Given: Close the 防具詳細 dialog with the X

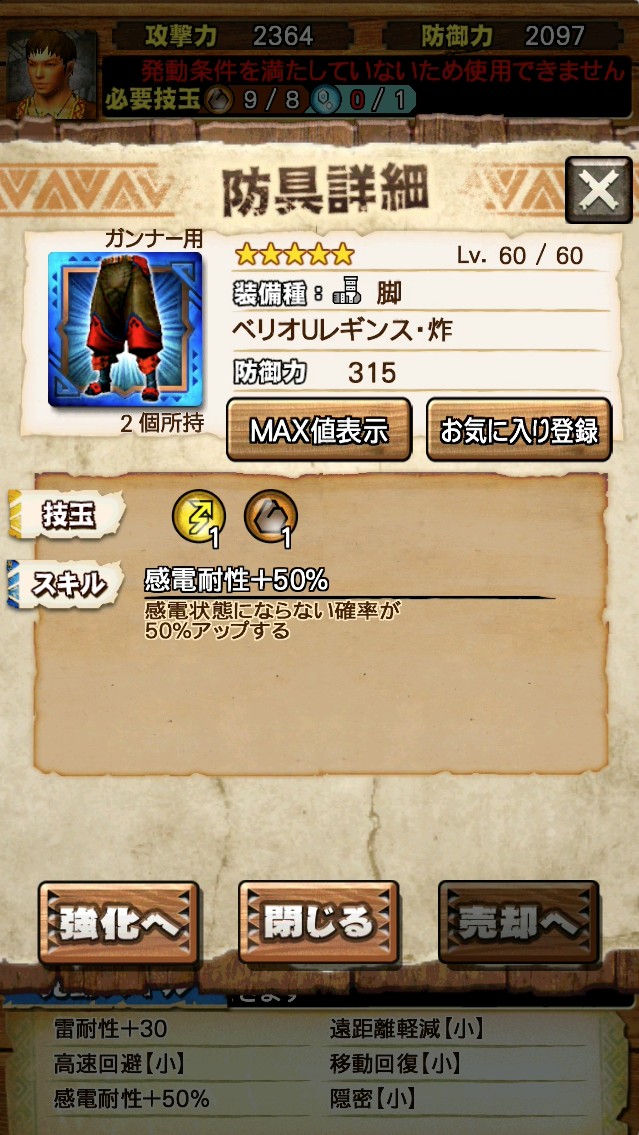Looking at the screenshot, I should (598, 190).
